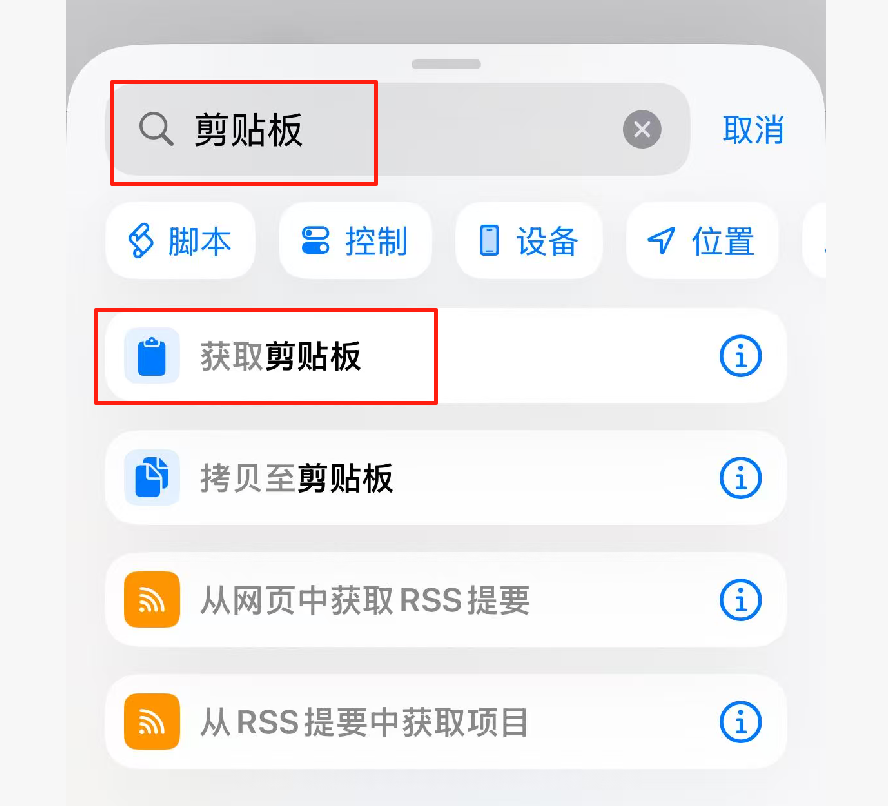Add the 获取剪贴板 action

[446, 356]
